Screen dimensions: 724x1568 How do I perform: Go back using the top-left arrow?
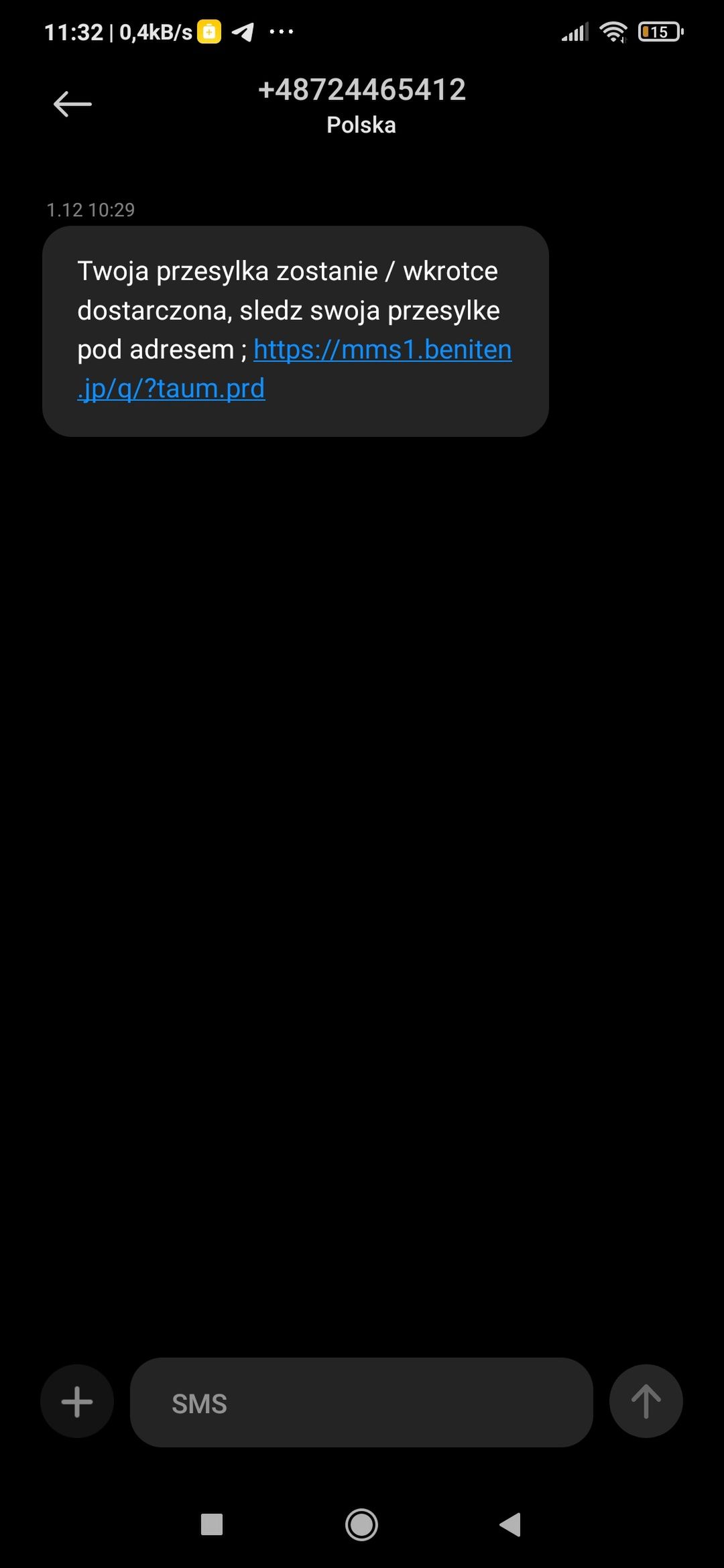pyautogui.click(x=72, y=104)
